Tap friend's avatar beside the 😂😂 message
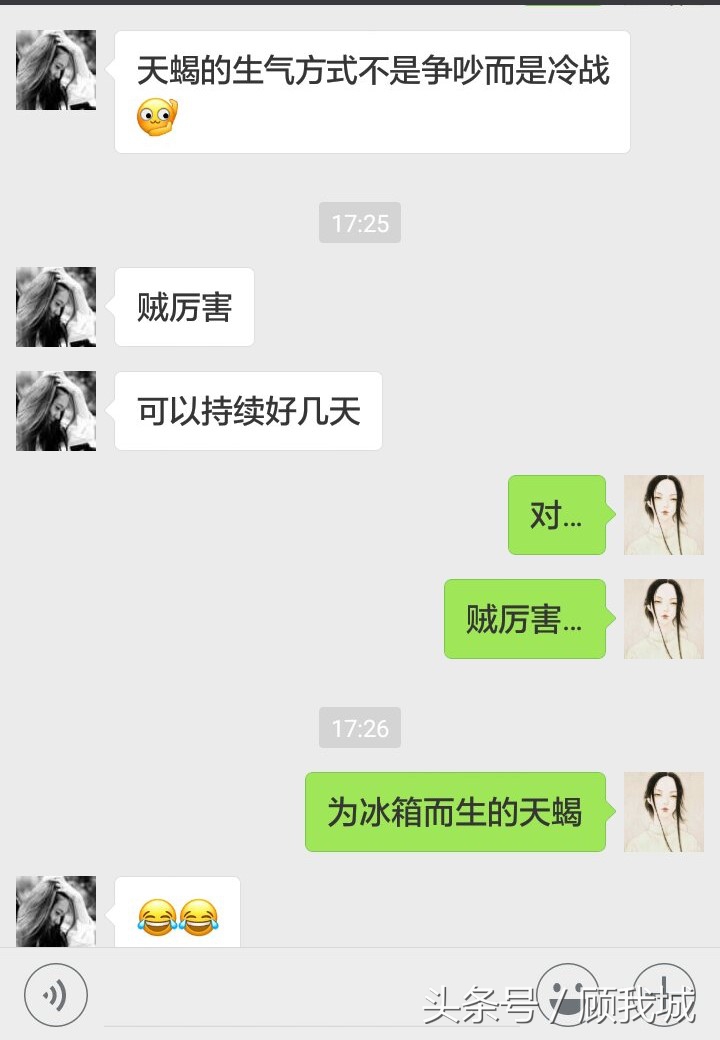Screen dimensions: 720x1040 coord(55,910)
